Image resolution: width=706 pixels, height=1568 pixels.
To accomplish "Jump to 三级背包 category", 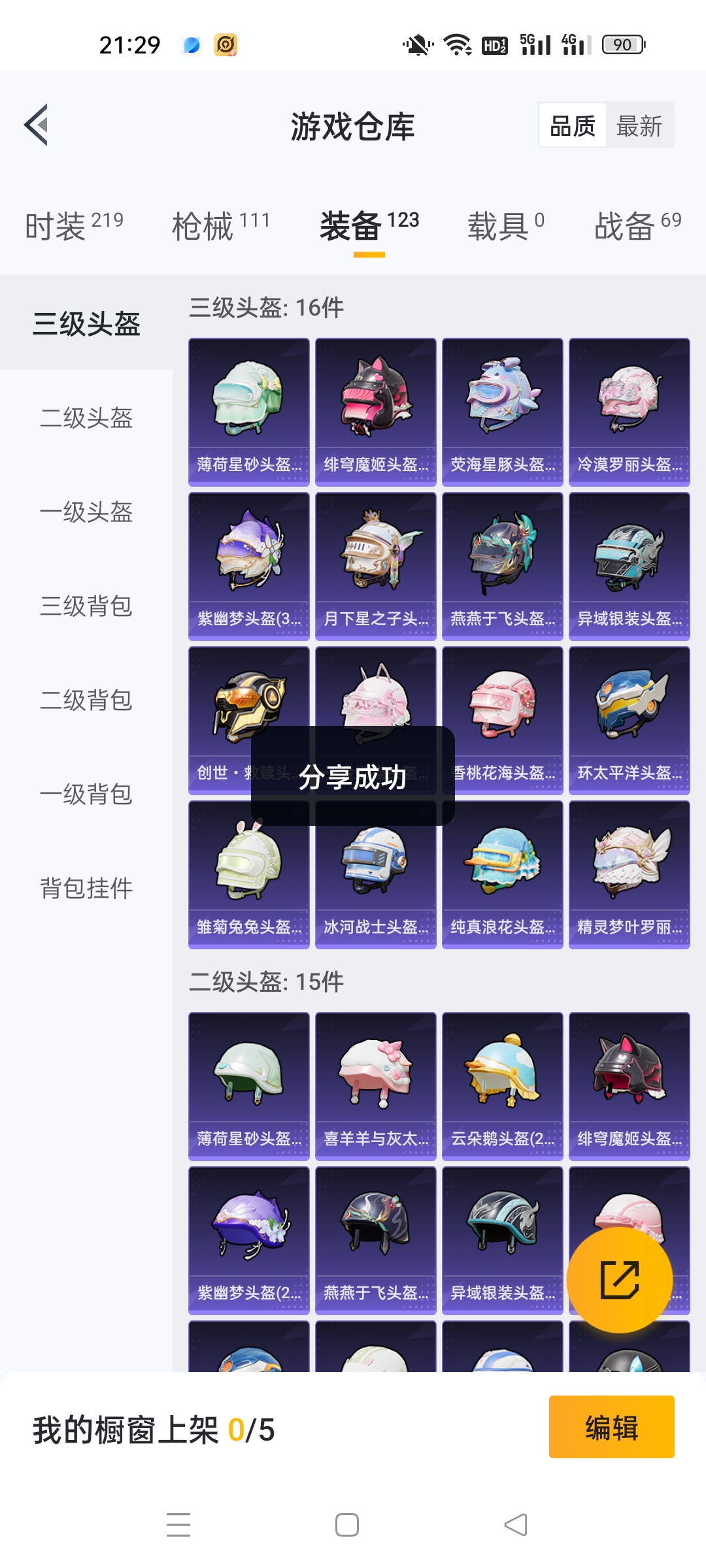I will (86, 606).
